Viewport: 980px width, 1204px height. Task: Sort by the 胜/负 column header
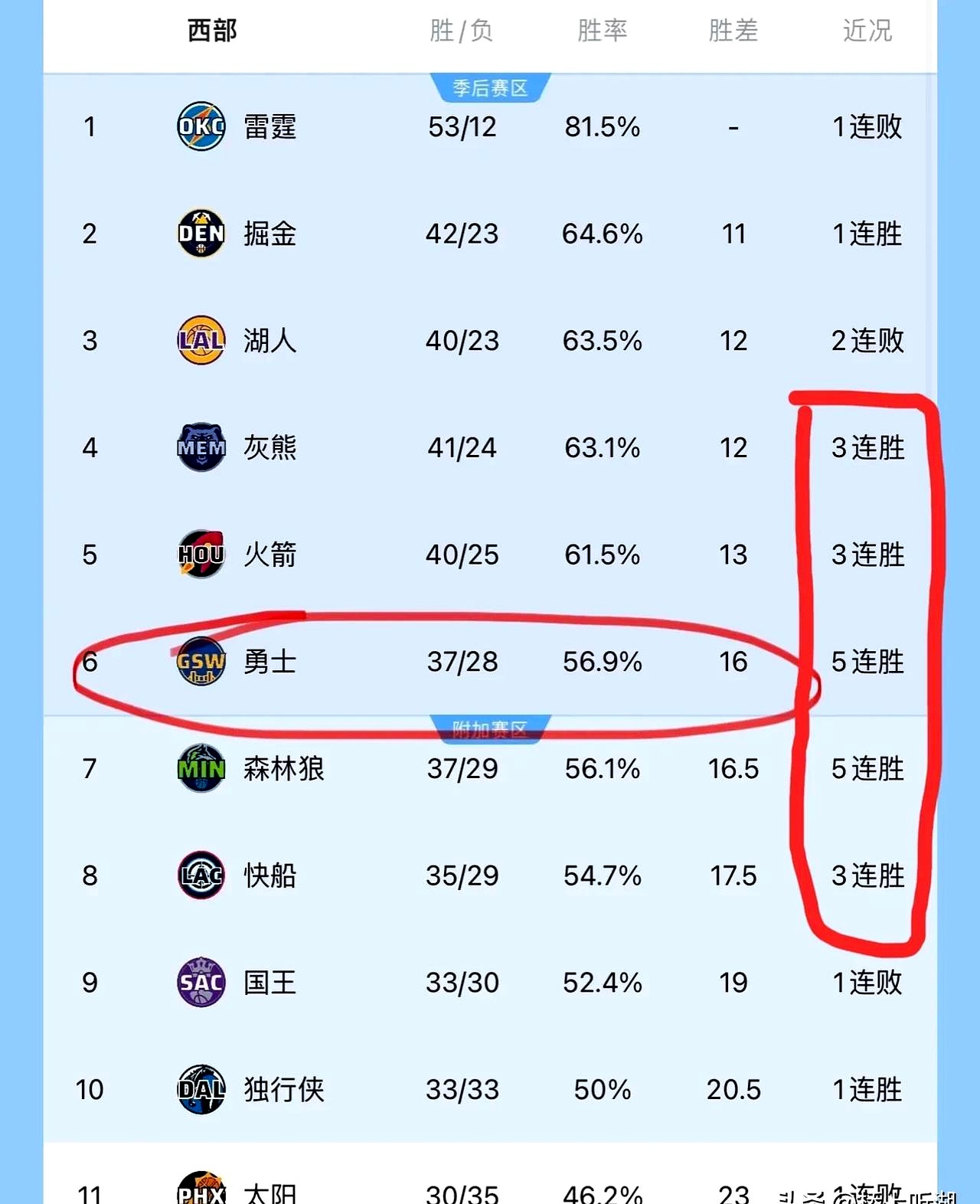(462, 31)
